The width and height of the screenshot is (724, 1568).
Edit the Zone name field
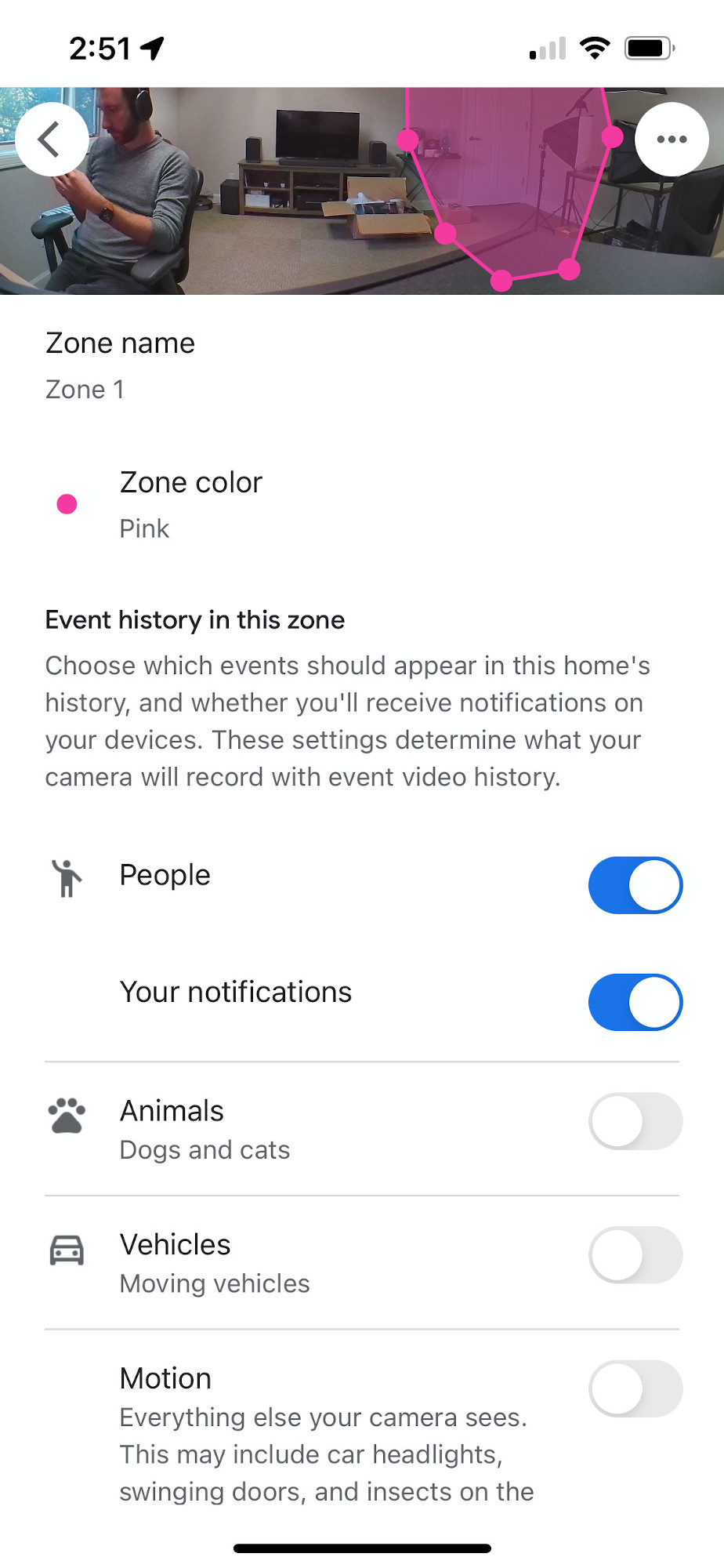click(x=121, y=365)
